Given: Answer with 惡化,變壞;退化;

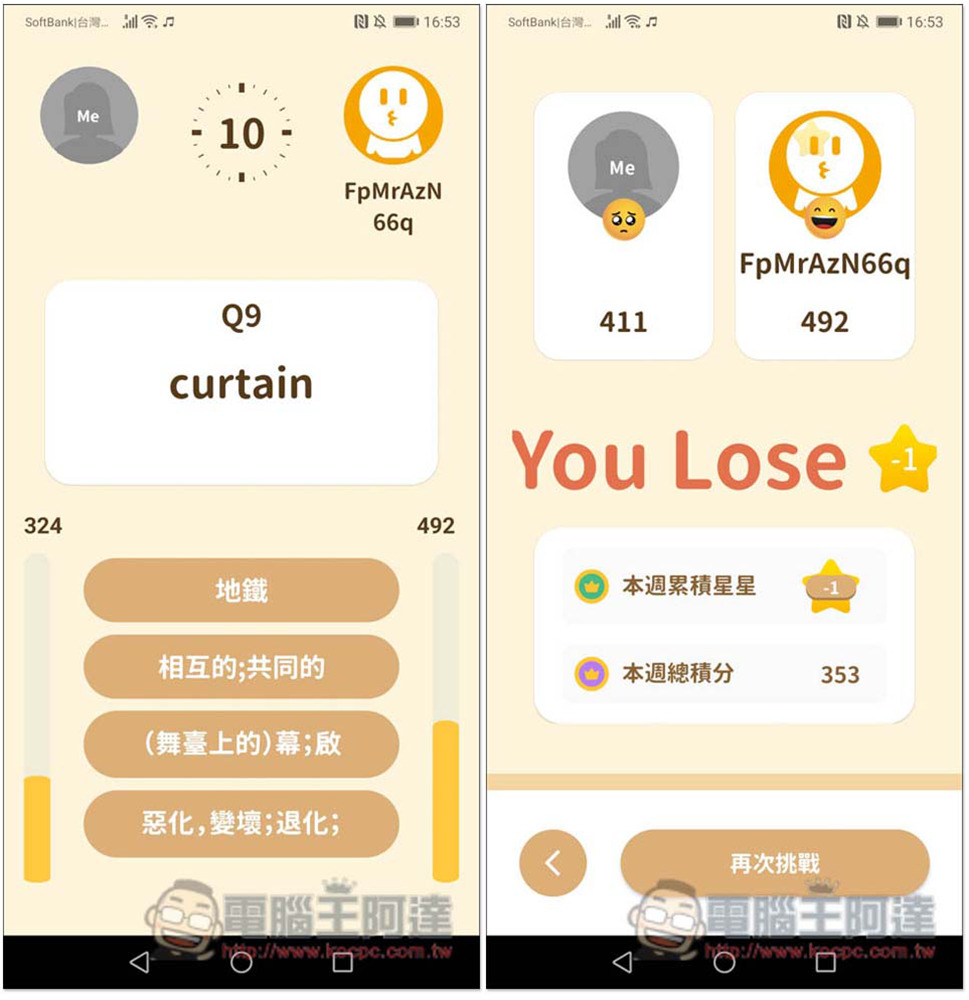Looking at the screenshot, I should (x=241, y=823).
